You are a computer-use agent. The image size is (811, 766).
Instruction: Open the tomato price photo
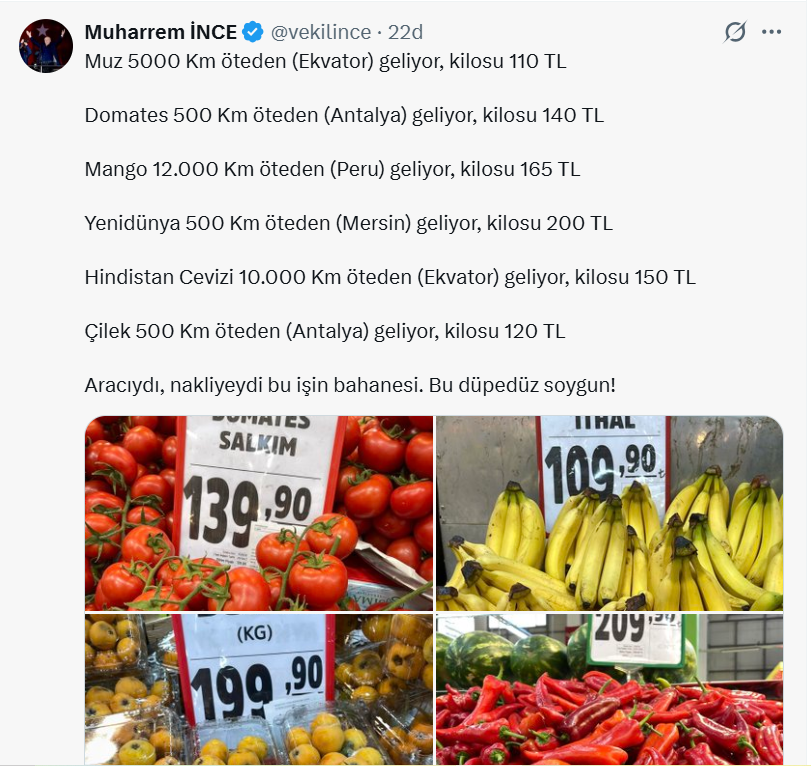[259, 513]
